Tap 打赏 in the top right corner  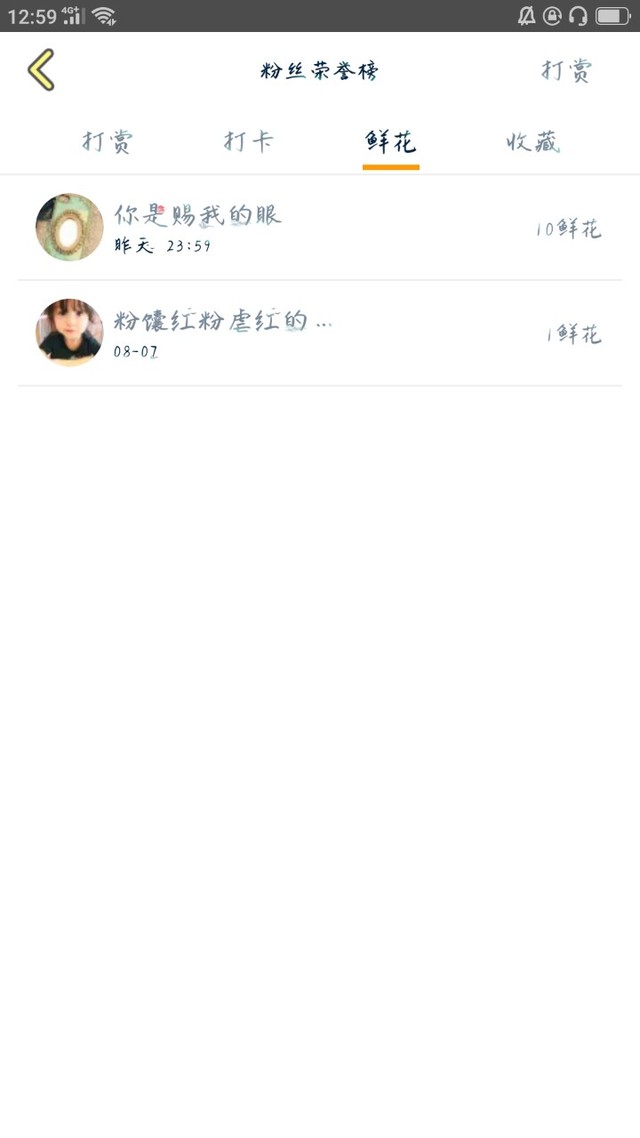coord(567,70)
